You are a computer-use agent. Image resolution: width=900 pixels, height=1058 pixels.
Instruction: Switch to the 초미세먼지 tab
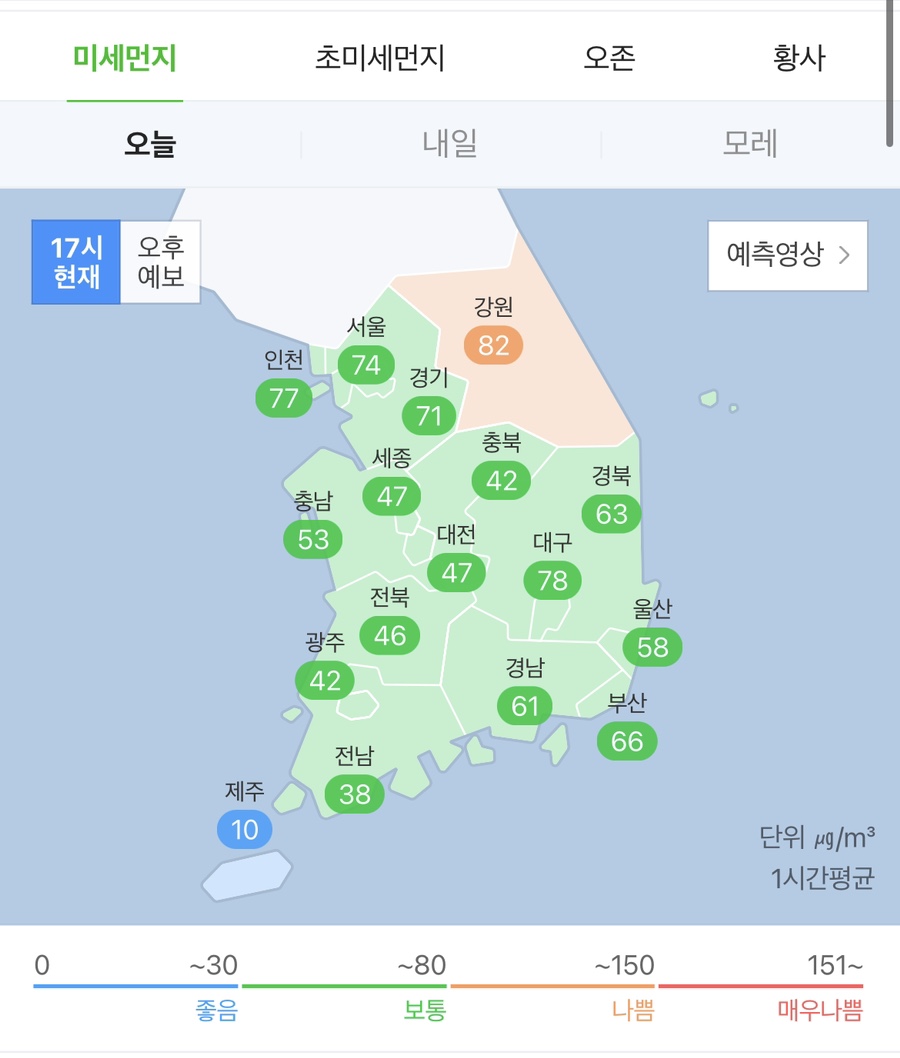pos(380,57)
